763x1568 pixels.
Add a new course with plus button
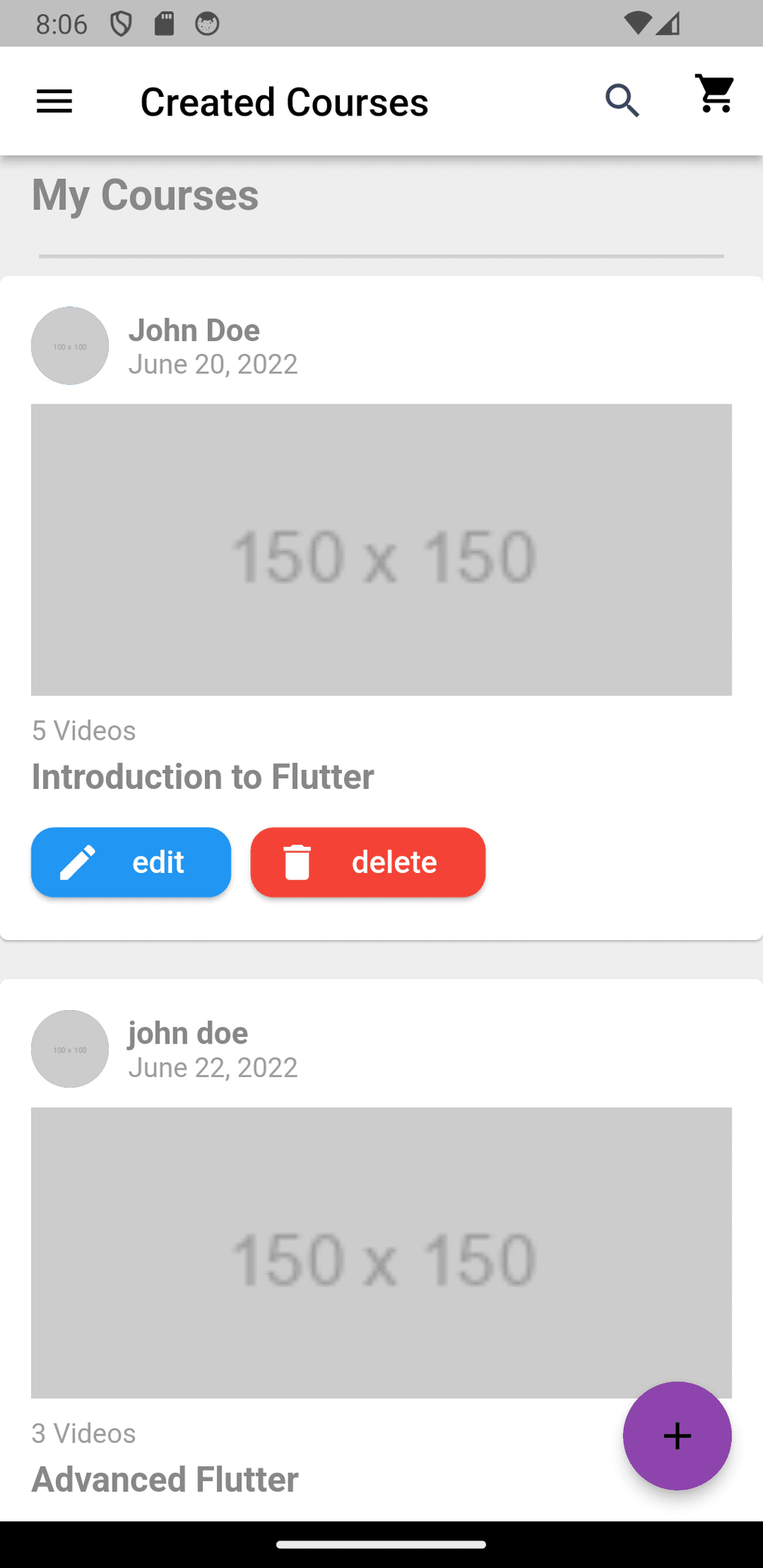(x=677, y=1435)
